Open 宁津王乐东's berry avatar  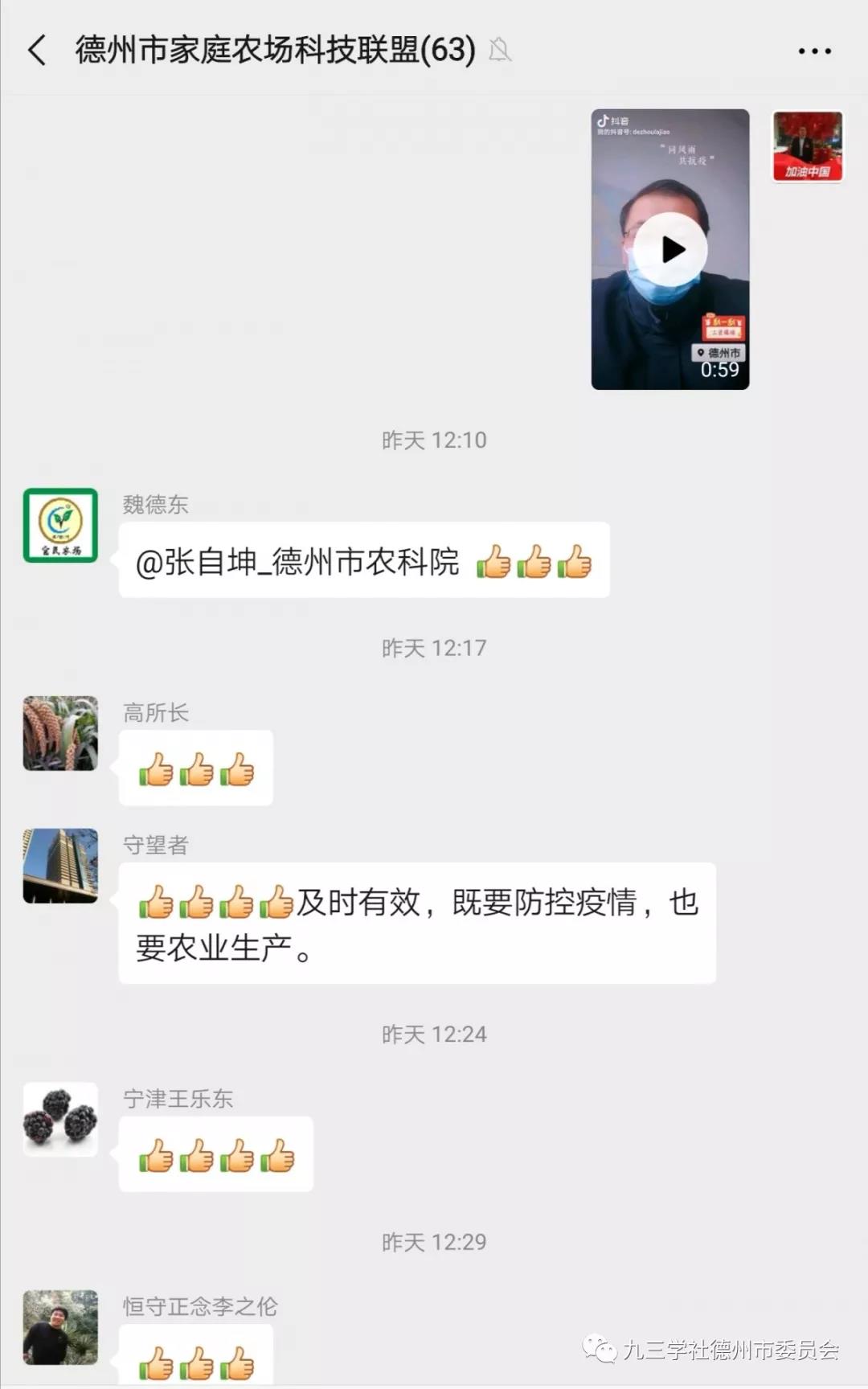(60, 1119)
